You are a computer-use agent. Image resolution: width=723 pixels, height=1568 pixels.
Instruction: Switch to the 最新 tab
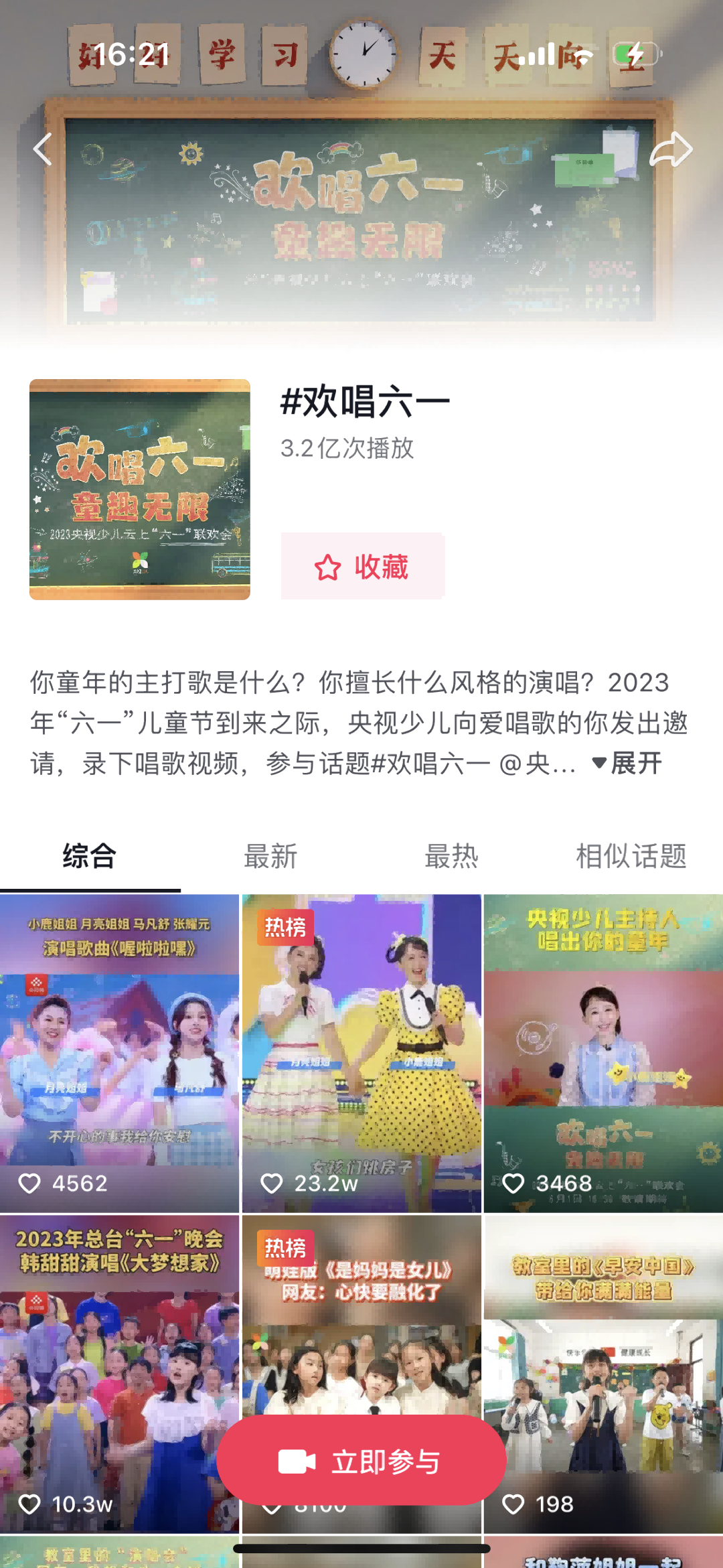coord(270,856)
